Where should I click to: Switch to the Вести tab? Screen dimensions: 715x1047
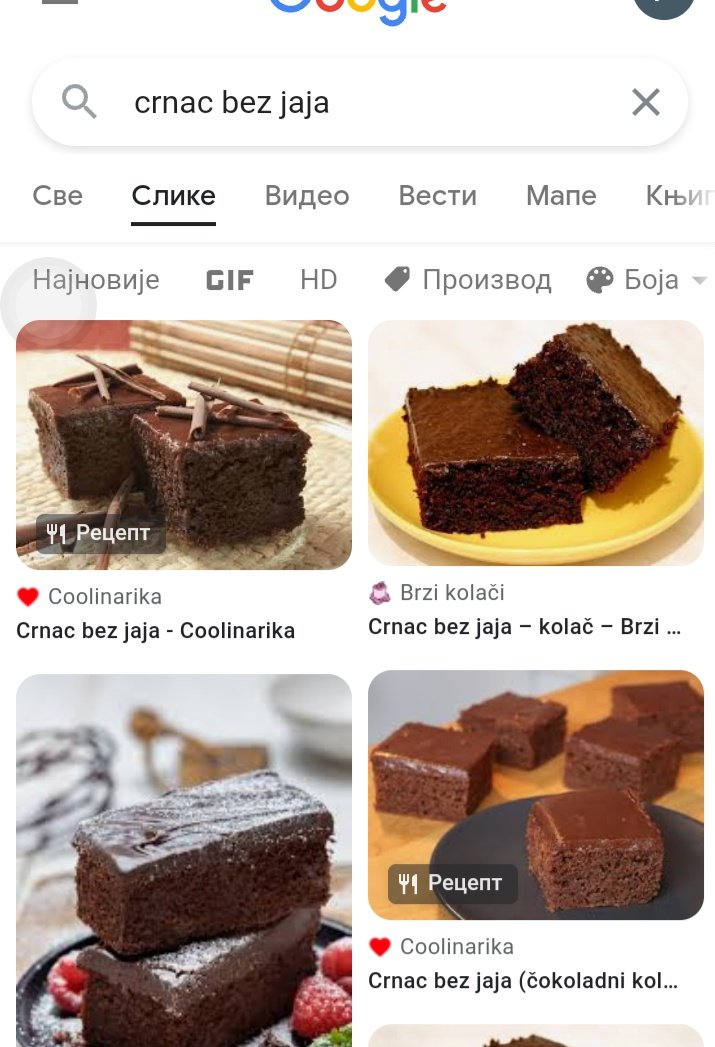coord(437,195)
